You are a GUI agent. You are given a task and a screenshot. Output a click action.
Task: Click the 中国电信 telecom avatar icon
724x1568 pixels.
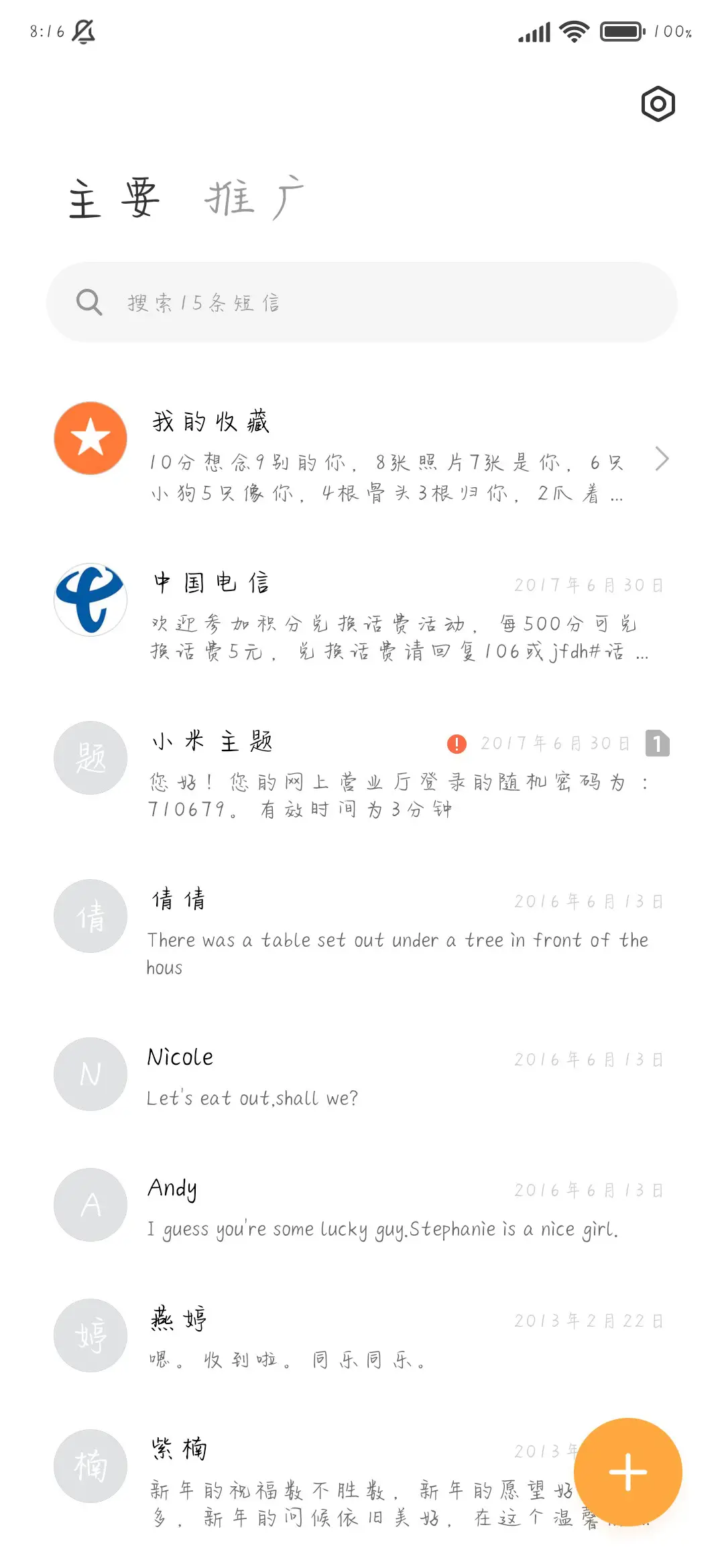[x=90, y=600]
